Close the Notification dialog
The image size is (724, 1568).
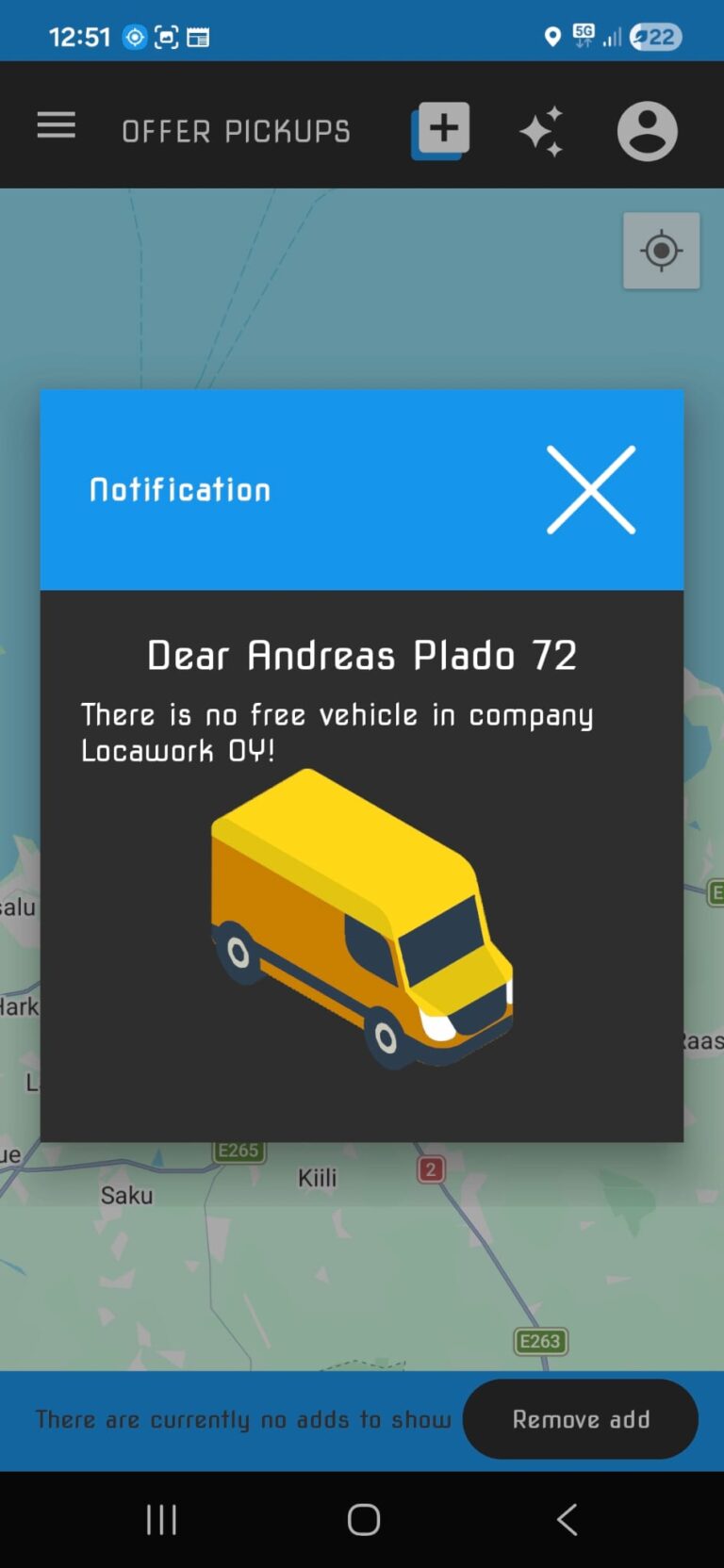click(x=591, y=490)
